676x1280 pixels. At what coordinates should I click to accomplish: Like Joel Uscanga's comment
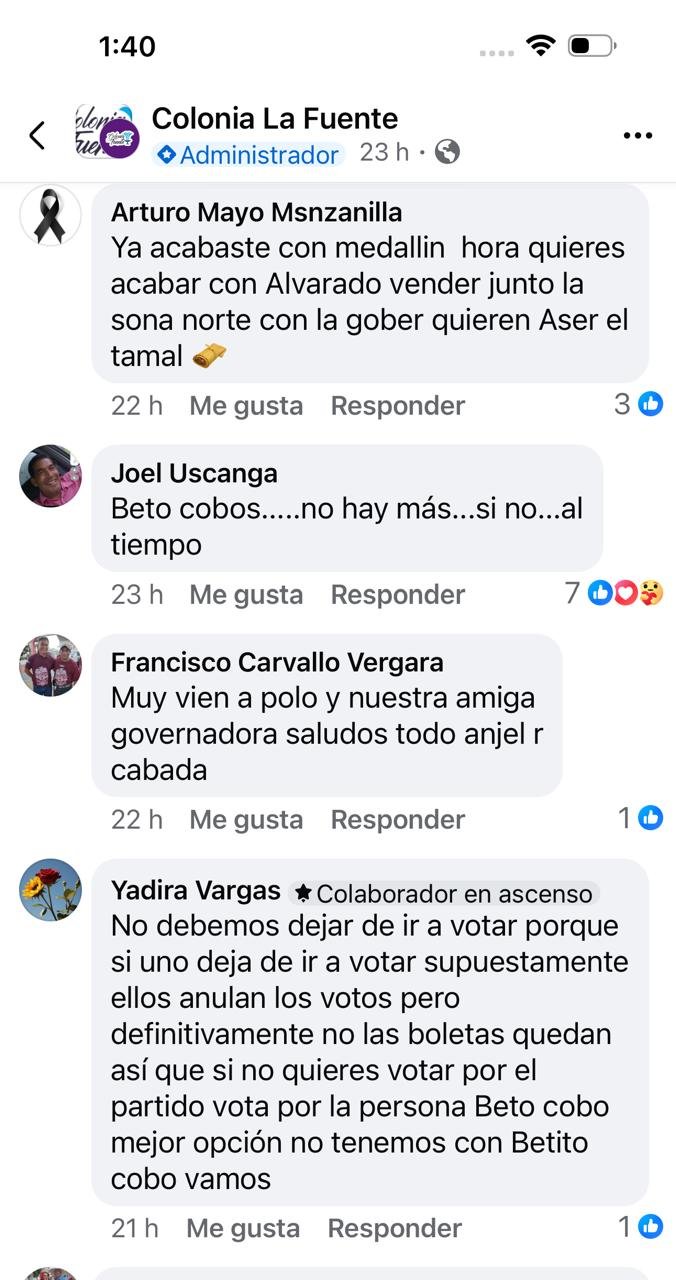click(246, 595)
